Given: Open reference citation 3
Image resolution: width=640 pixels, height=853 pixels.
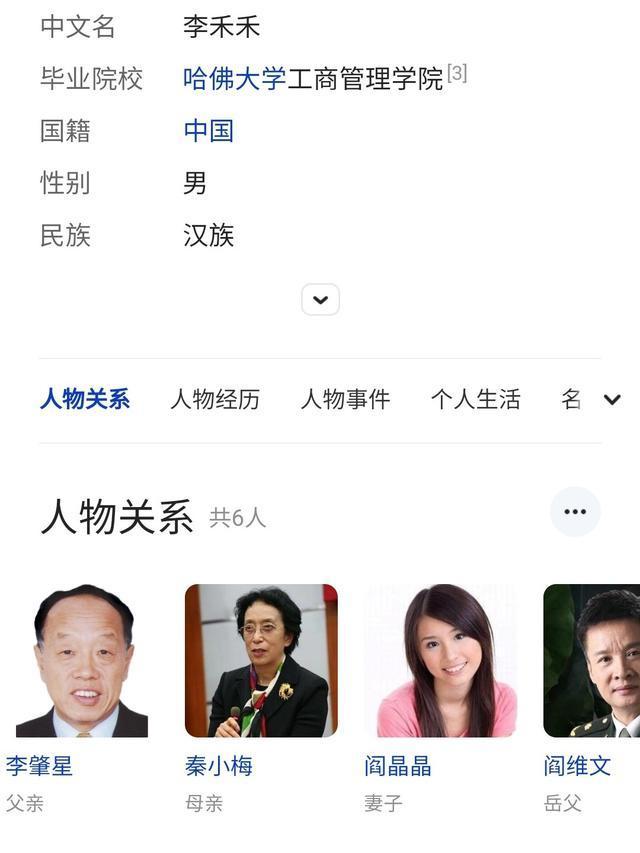Looking at the screenshot, I should 457,73.
